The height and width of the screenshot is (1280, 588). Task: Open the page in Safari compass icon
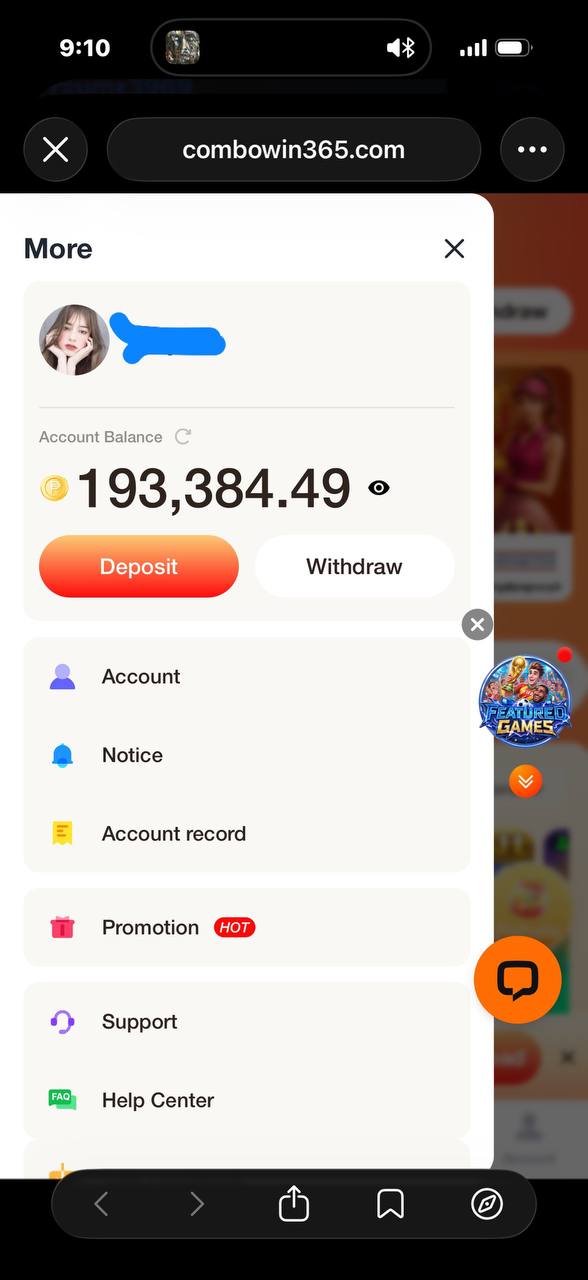pyautogui.click(x=487, y=1204)
